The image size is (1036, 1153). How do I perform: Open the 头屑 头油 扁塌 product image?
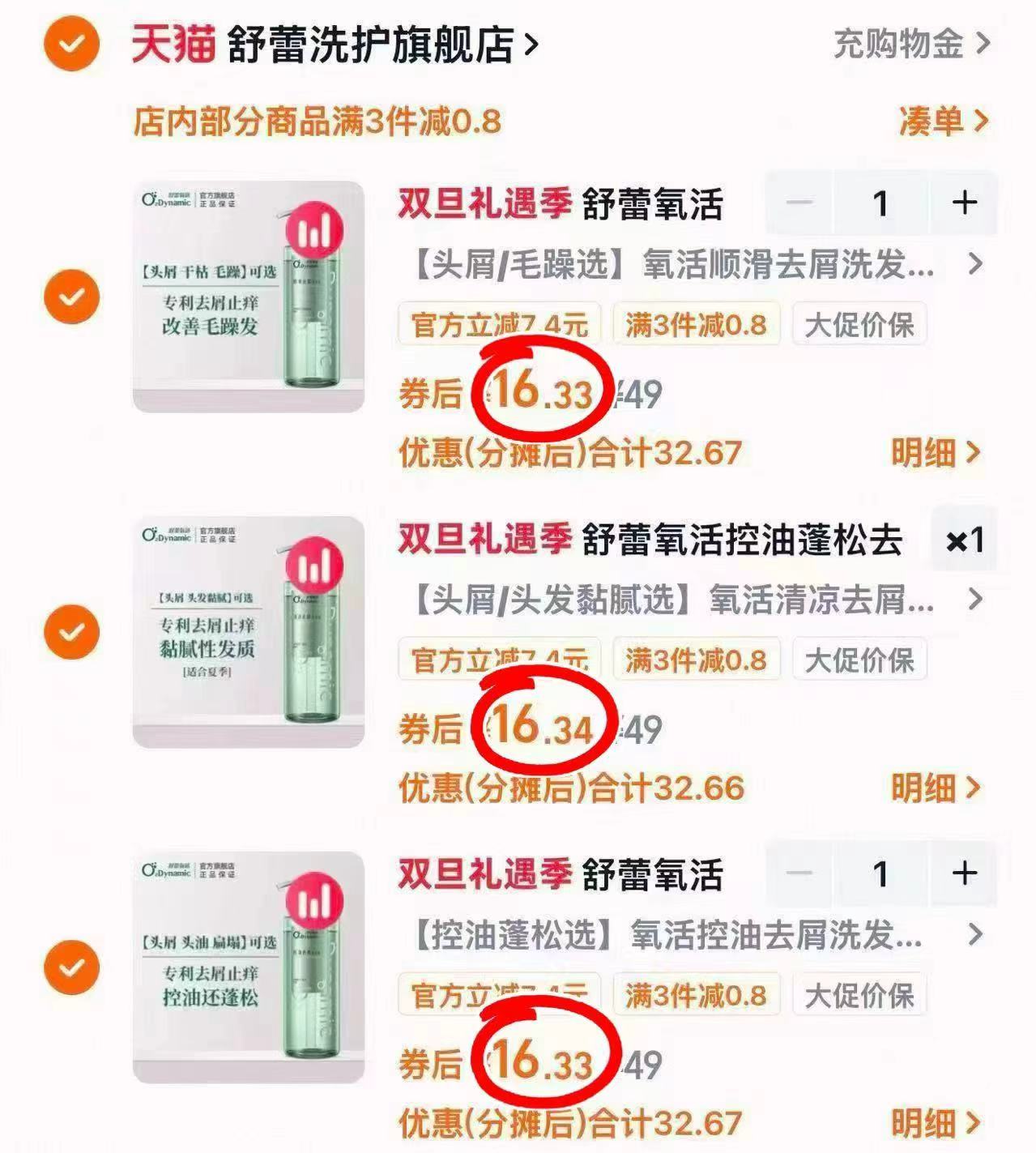(x=248, y=967)
